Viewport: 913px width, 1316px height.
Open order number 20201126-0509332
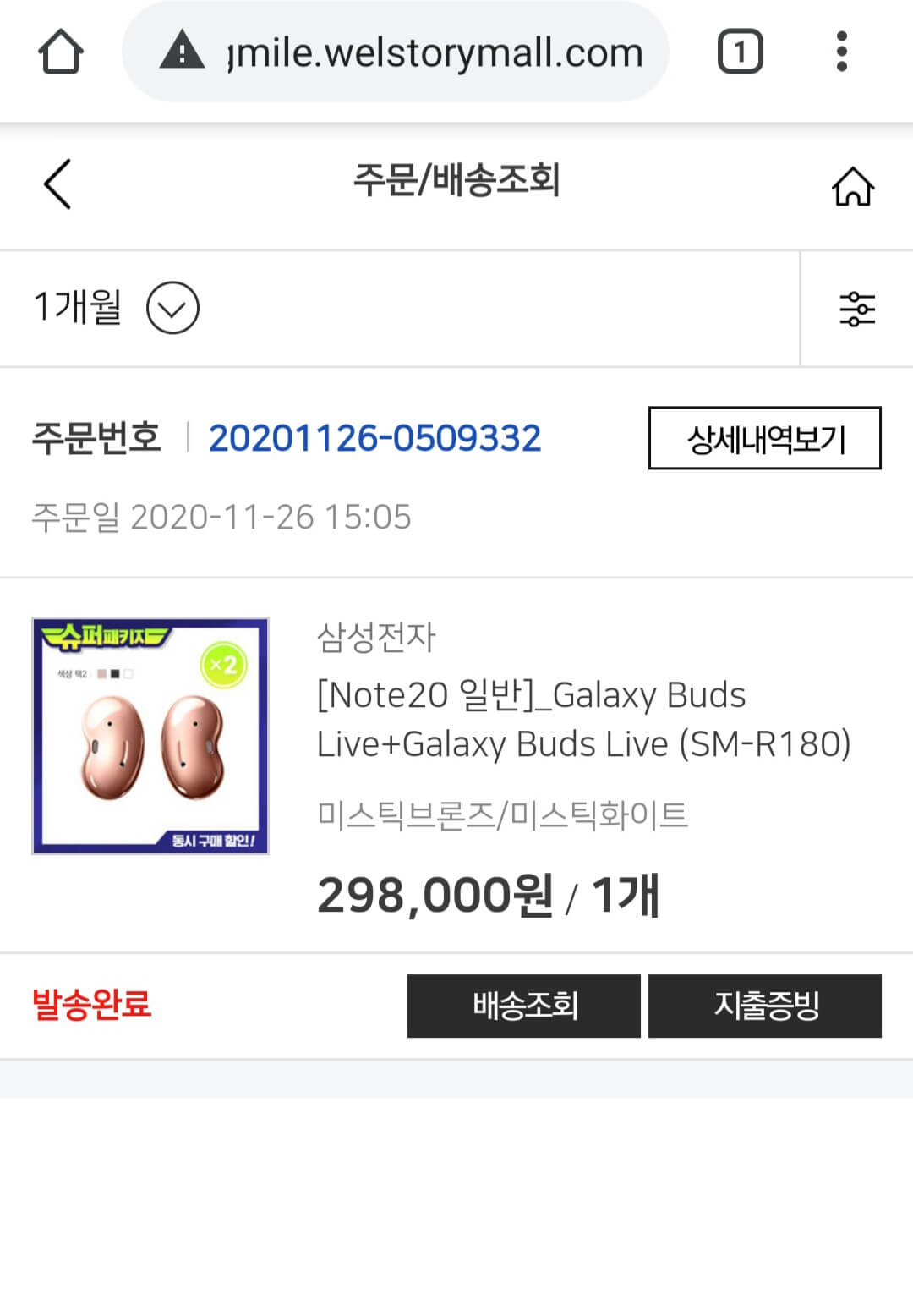(x=374, y=438)
